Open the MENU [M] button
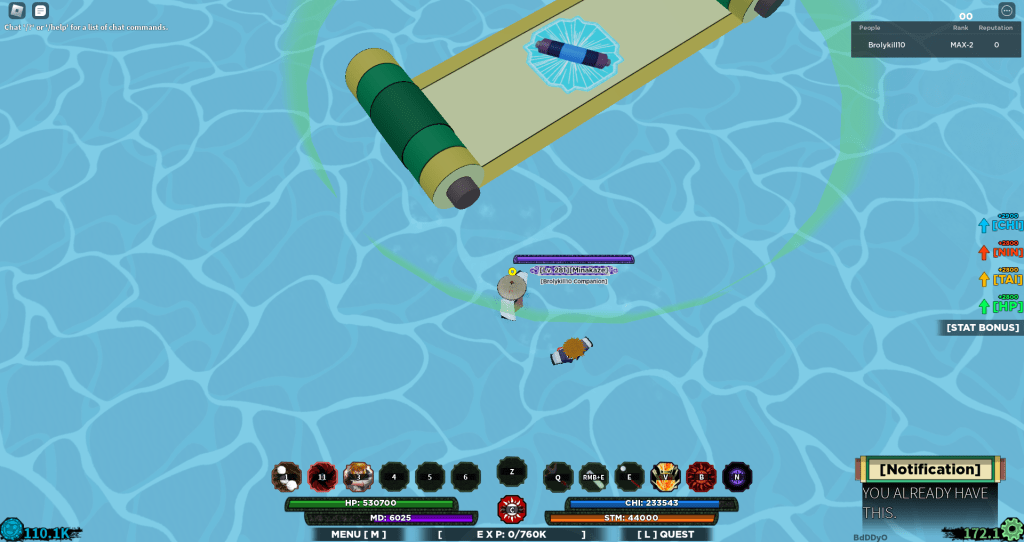The image size is (1024, 542). 358,534
